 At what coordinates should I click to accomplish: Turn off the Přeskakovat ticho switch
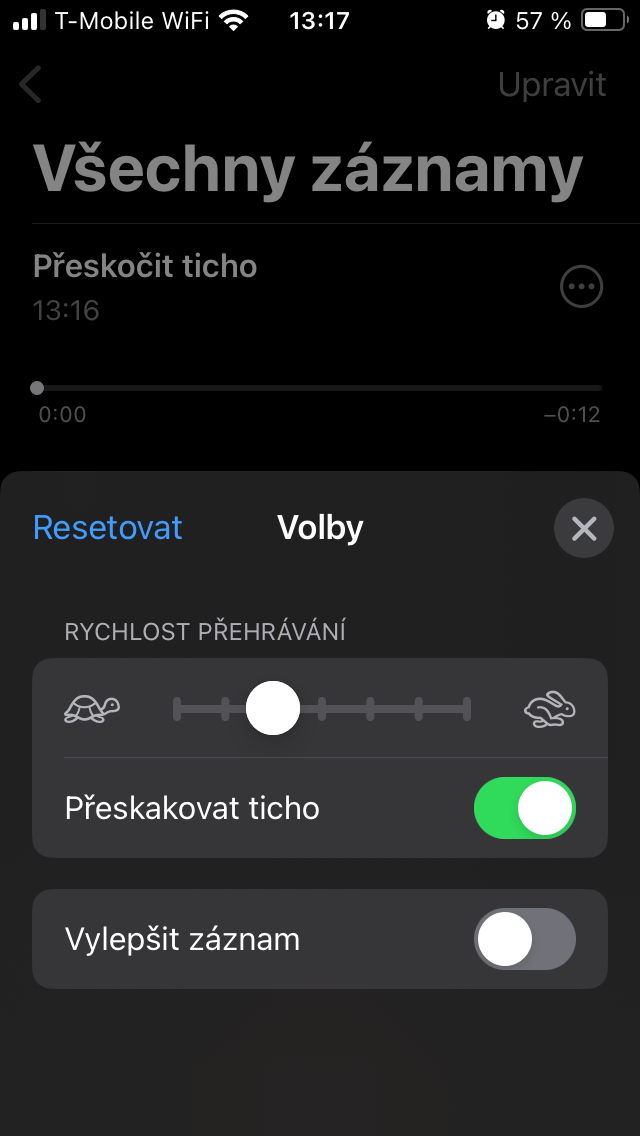(x=525, y=808)
